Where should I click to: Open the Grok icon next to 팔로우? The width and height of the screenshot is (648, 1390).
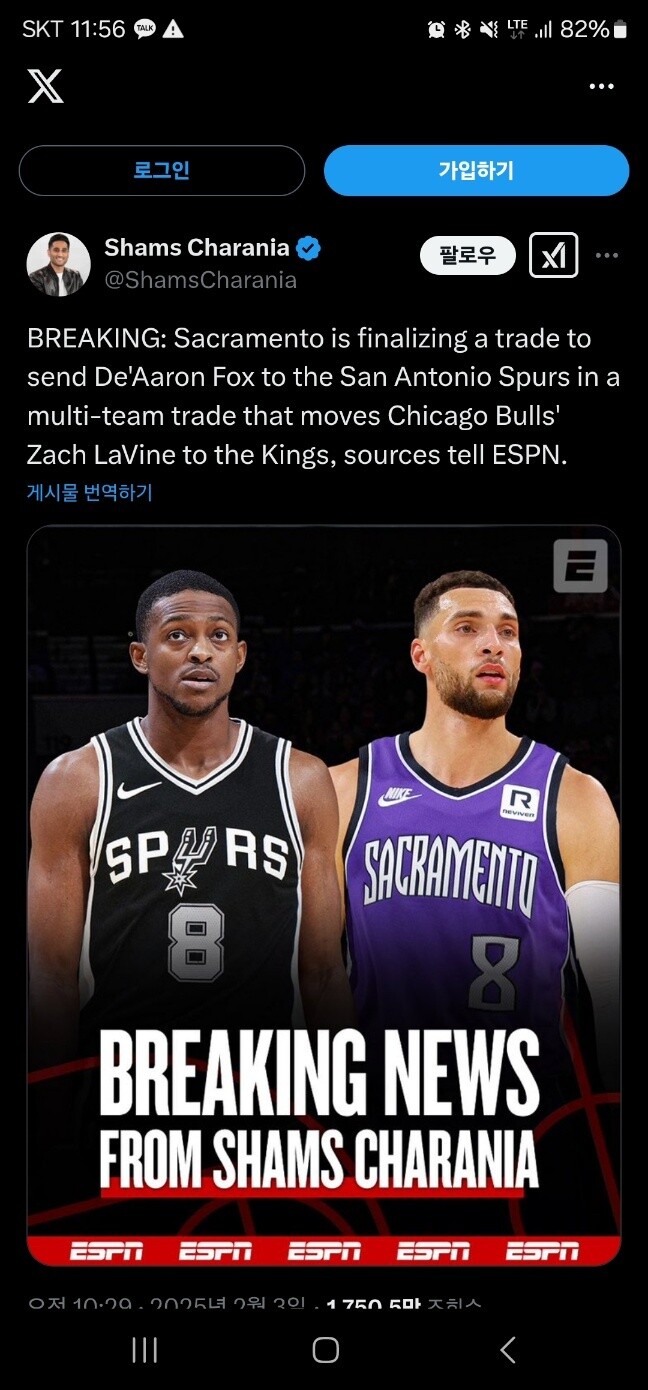point(553,255)
